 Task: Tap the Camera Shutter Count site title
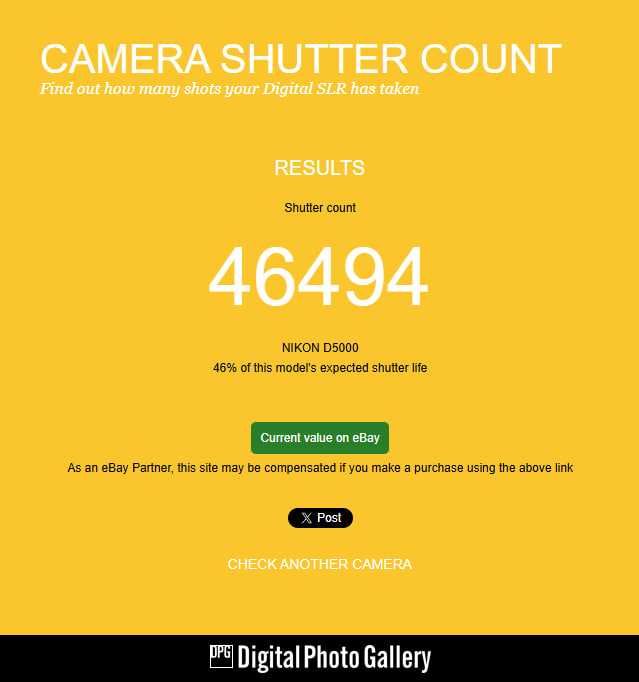(x=300, y=59)
